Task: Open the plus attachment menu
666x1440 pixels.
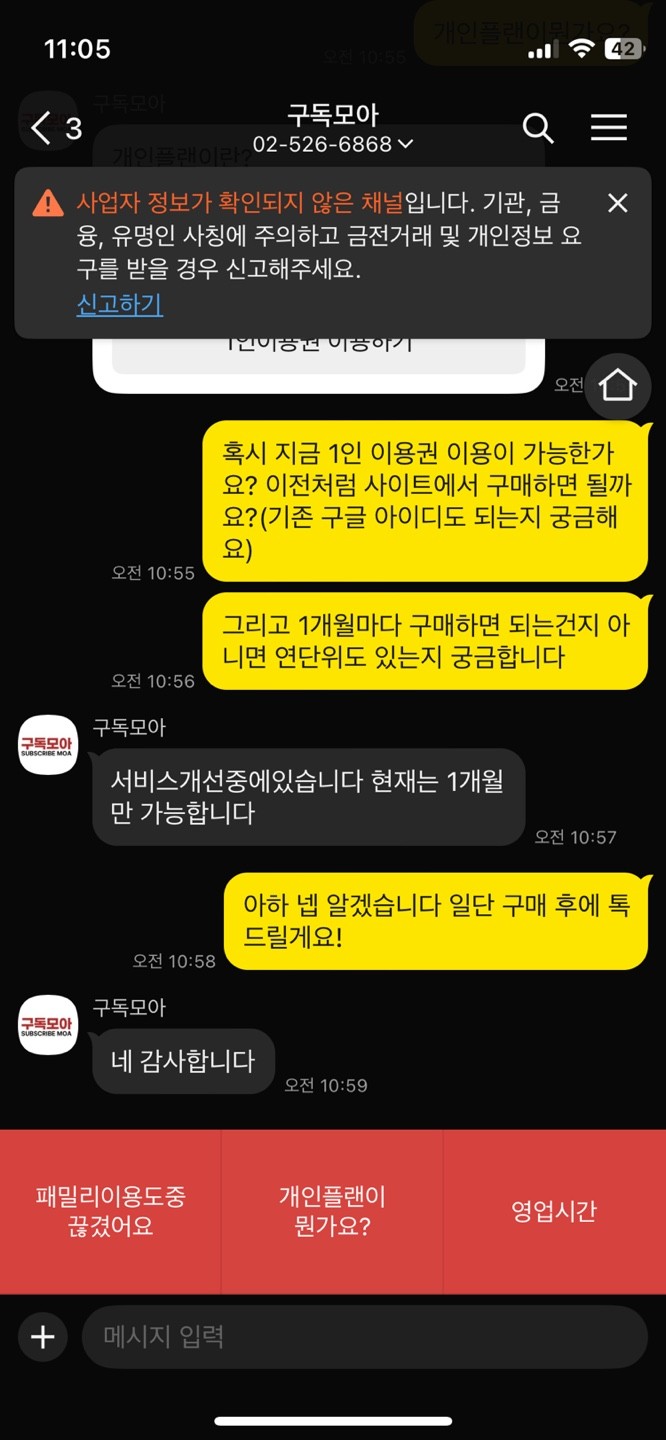Action: tap(42, 1337)
